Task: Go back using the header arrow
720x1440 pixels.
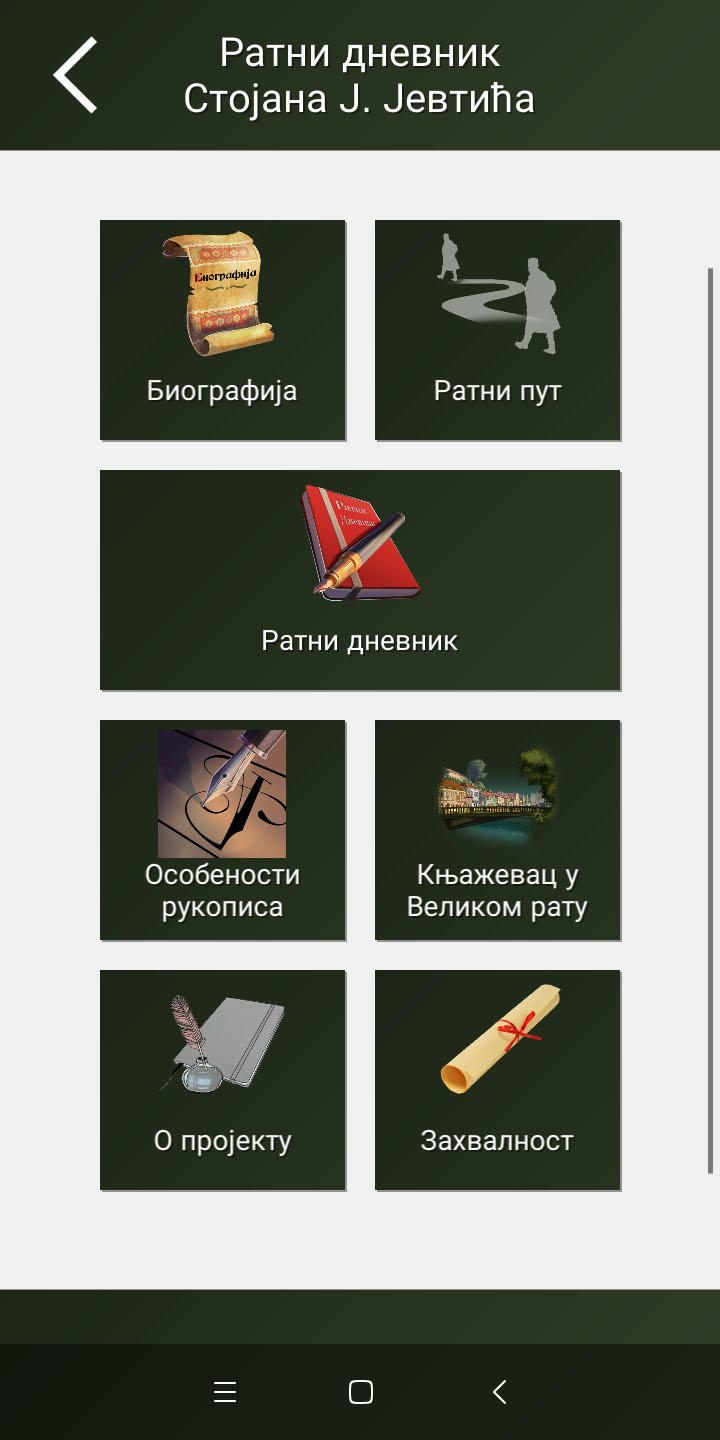Action: pos(76,75)
